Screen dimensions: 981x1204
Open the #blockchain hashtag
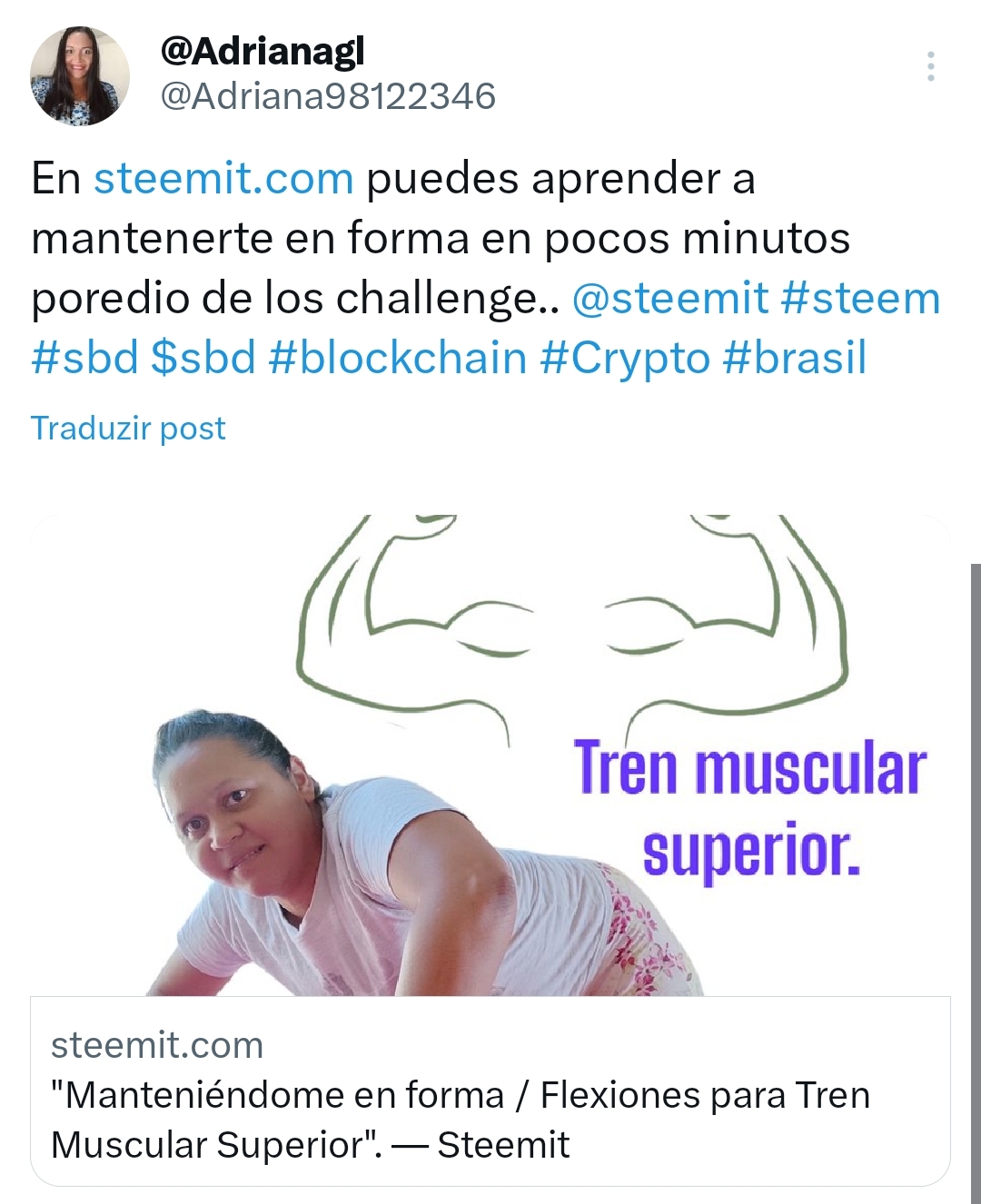pyautogui.click(x=398, y=358)
